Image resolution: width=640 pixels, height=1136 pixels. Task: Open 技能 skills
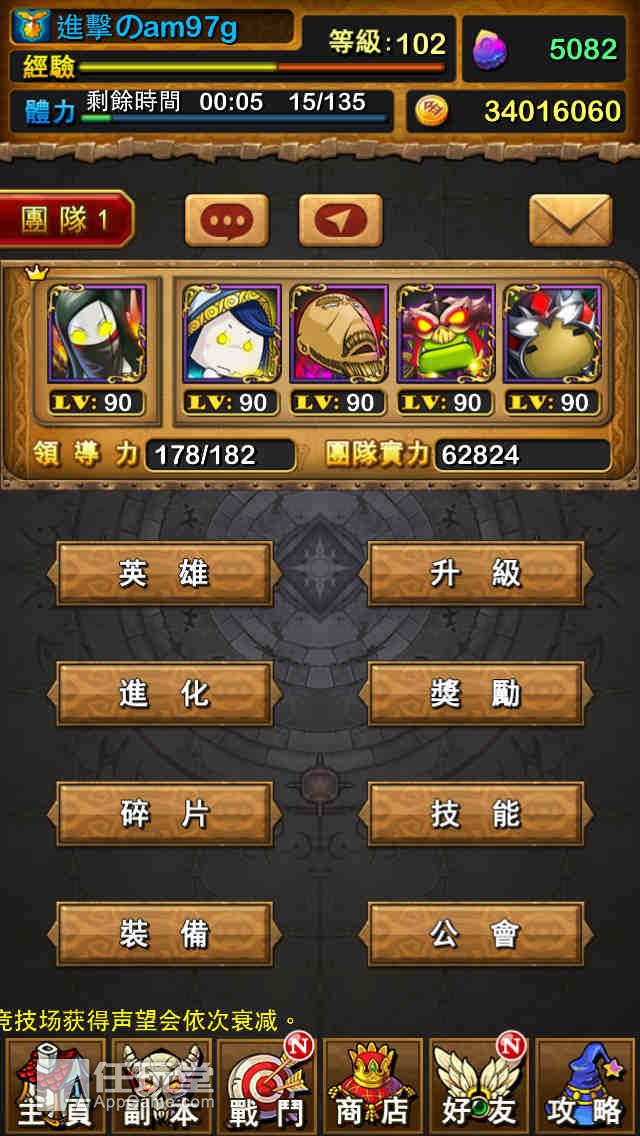[x=476, y=814]
